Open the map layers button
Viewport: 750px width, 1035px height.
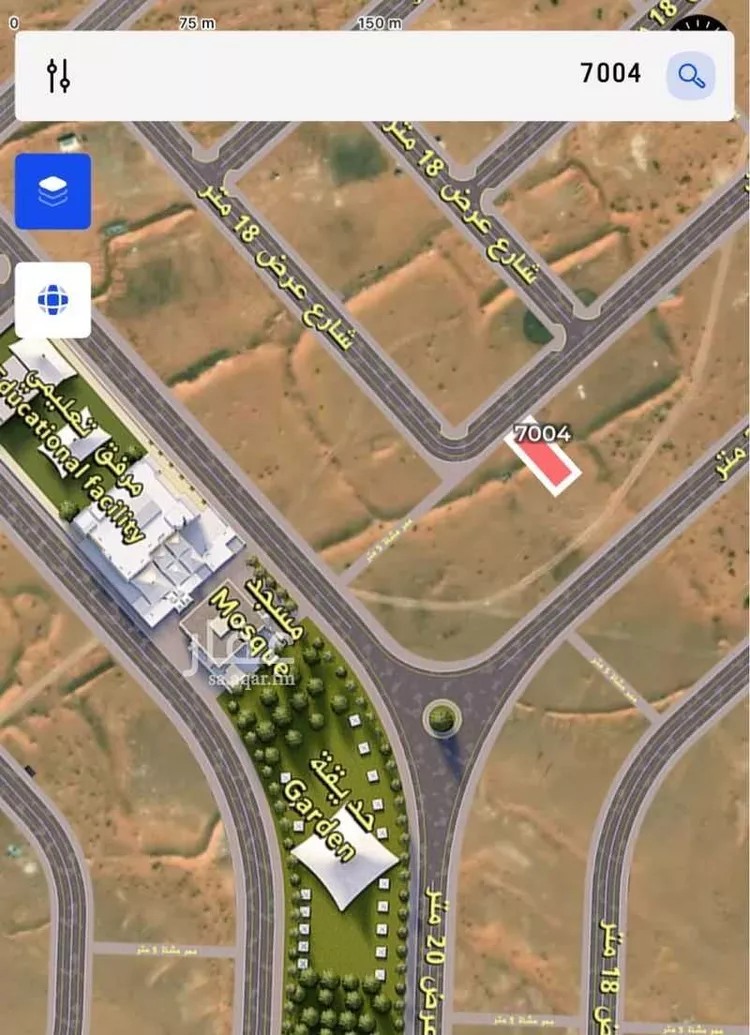53,192
